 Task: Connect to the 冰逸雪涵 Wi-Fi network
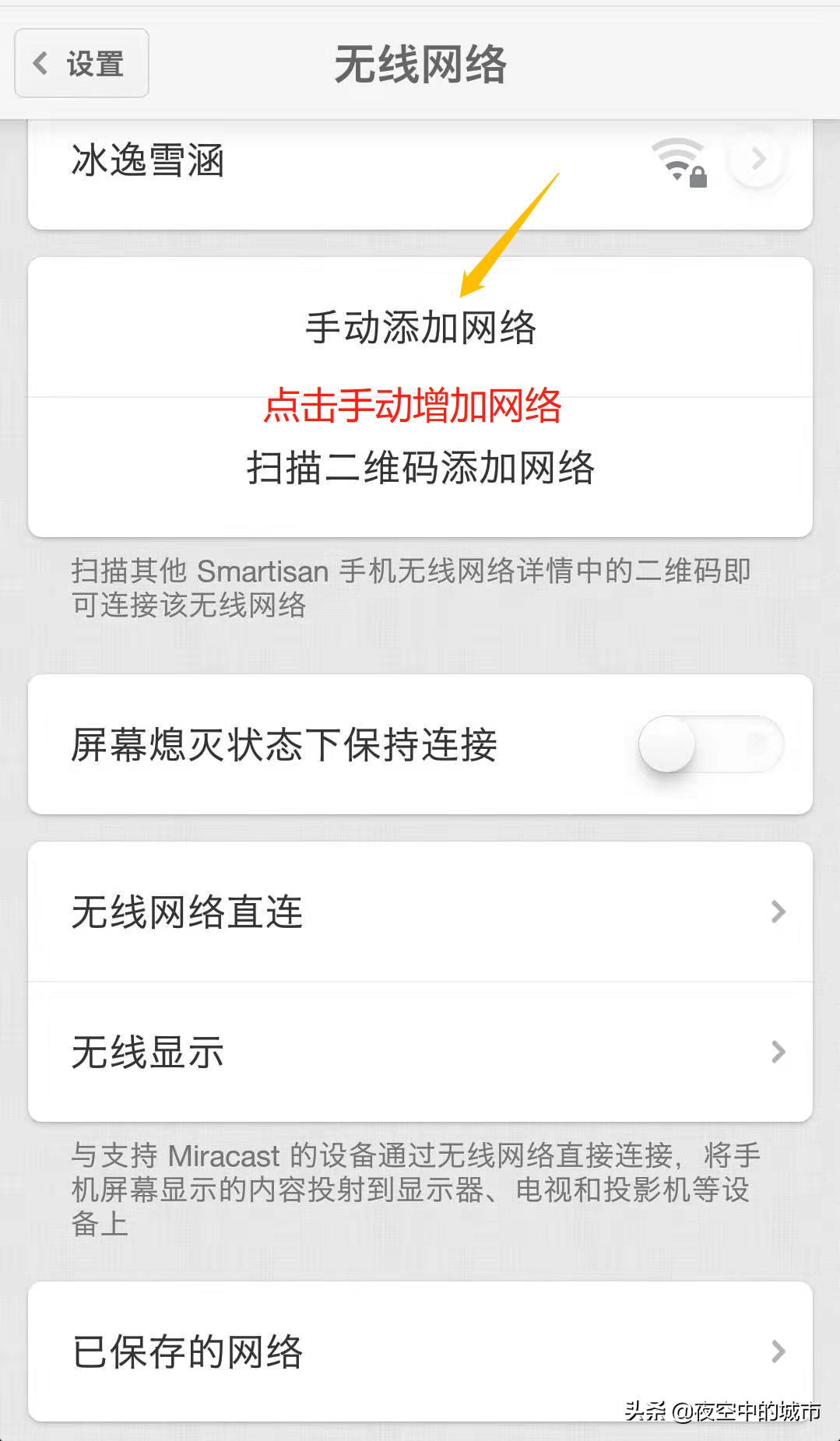[311, 162]
